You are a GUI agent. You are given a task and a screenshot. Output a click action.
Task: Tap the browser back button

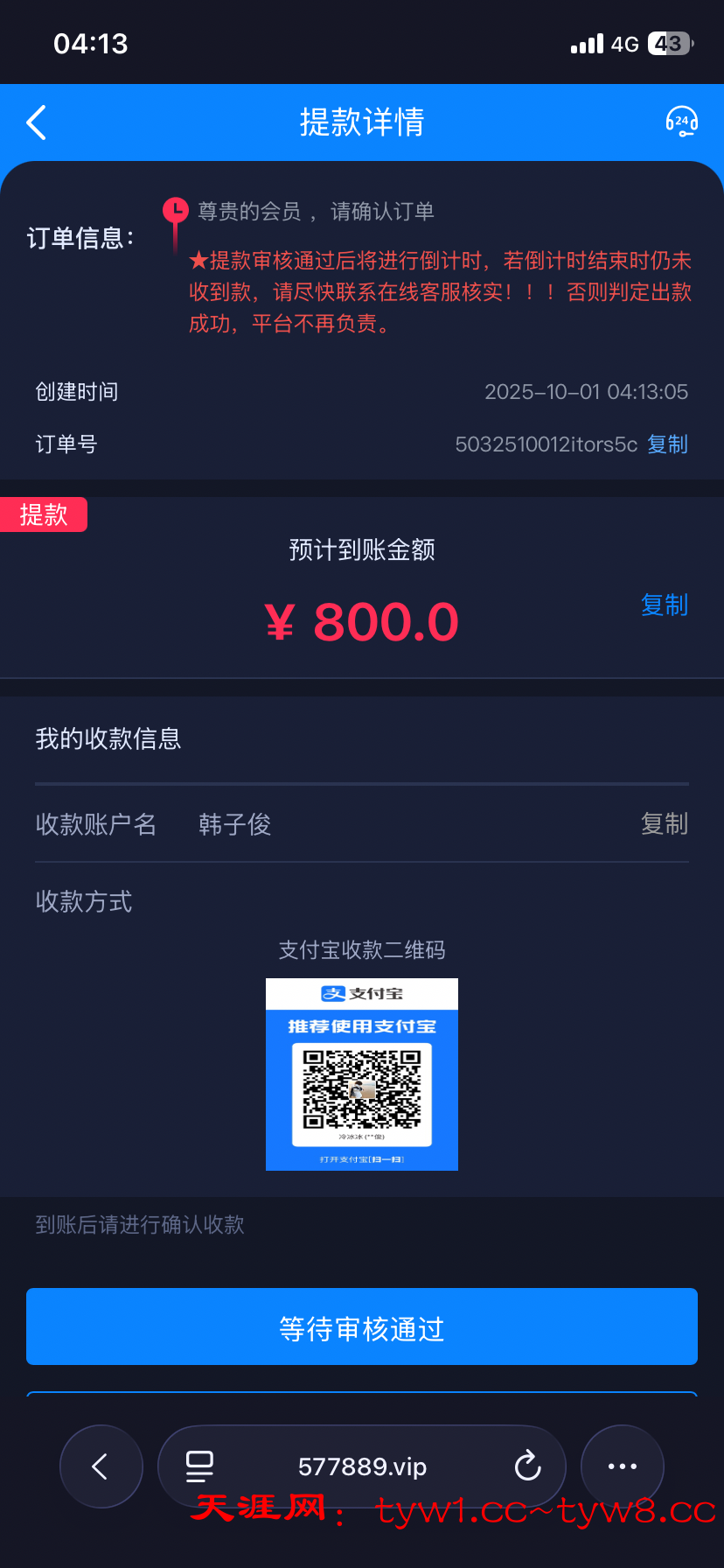point(101,1466)
